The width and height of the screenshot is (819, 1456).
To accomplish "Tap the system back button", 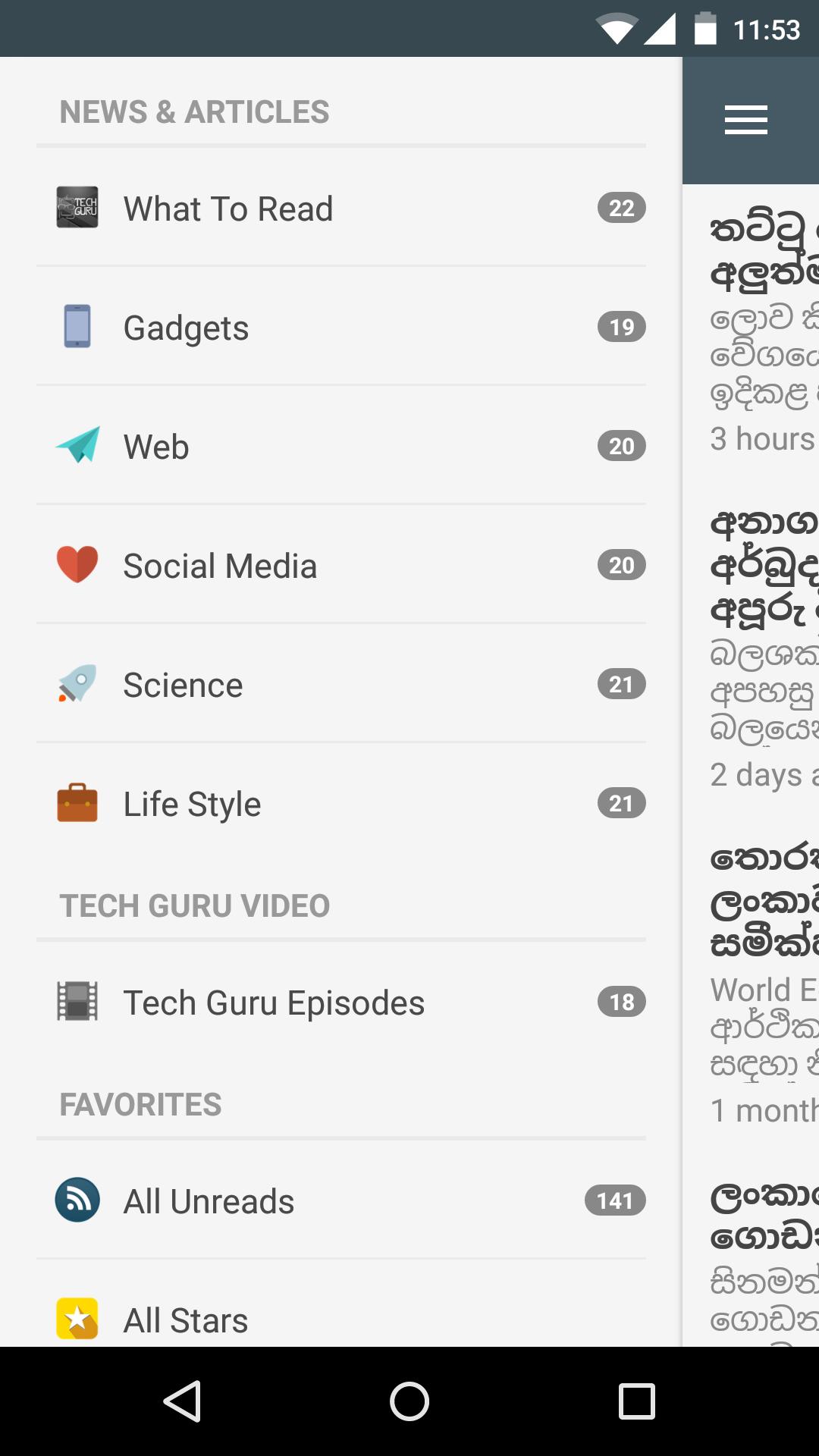I will pyautogui.click(x=182, y=1401).
